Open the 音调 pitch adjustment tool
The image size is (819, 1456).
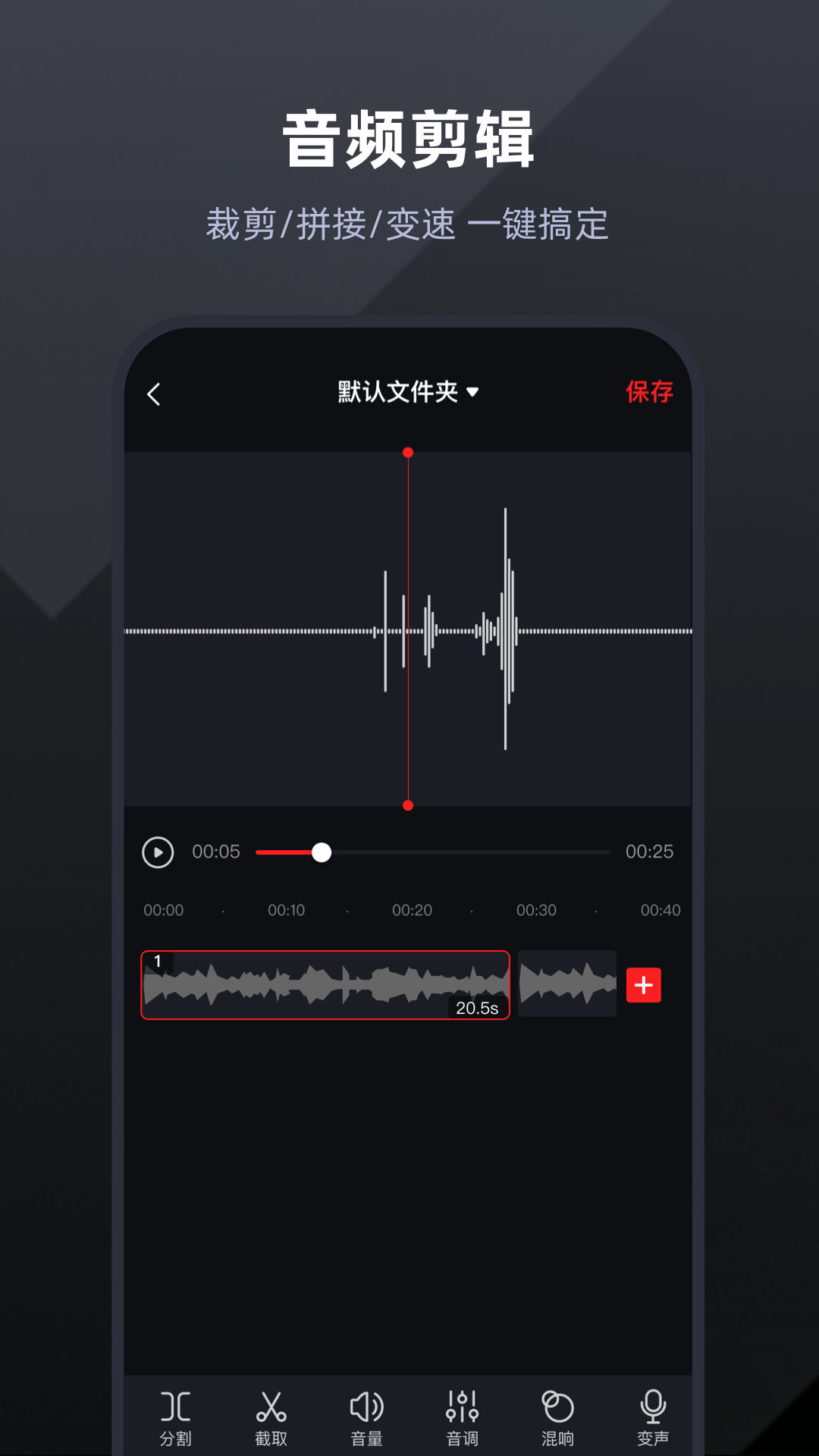(x=462, y=1415)
